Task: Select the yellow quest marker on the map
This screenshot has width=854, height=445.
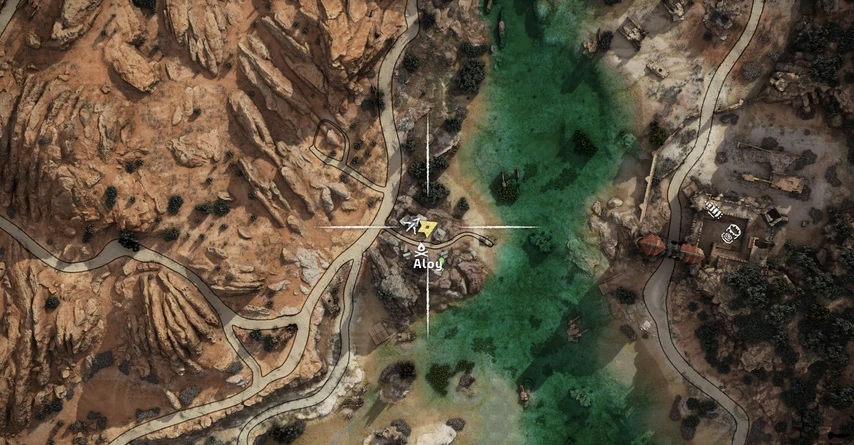Action: click(x=428, y=228)
